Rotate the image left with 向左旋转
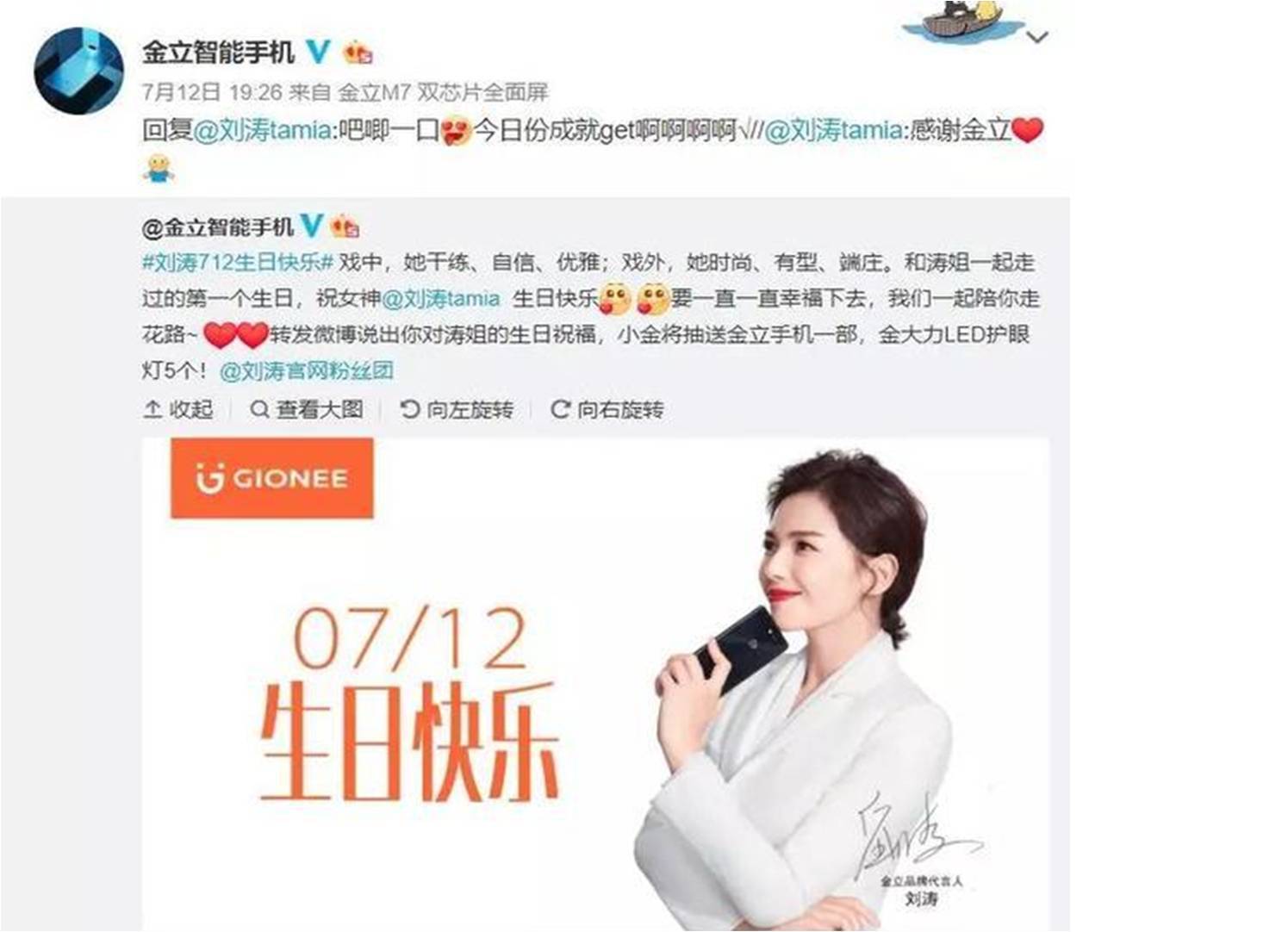The image size is (1288, 932). pos(457,410)
